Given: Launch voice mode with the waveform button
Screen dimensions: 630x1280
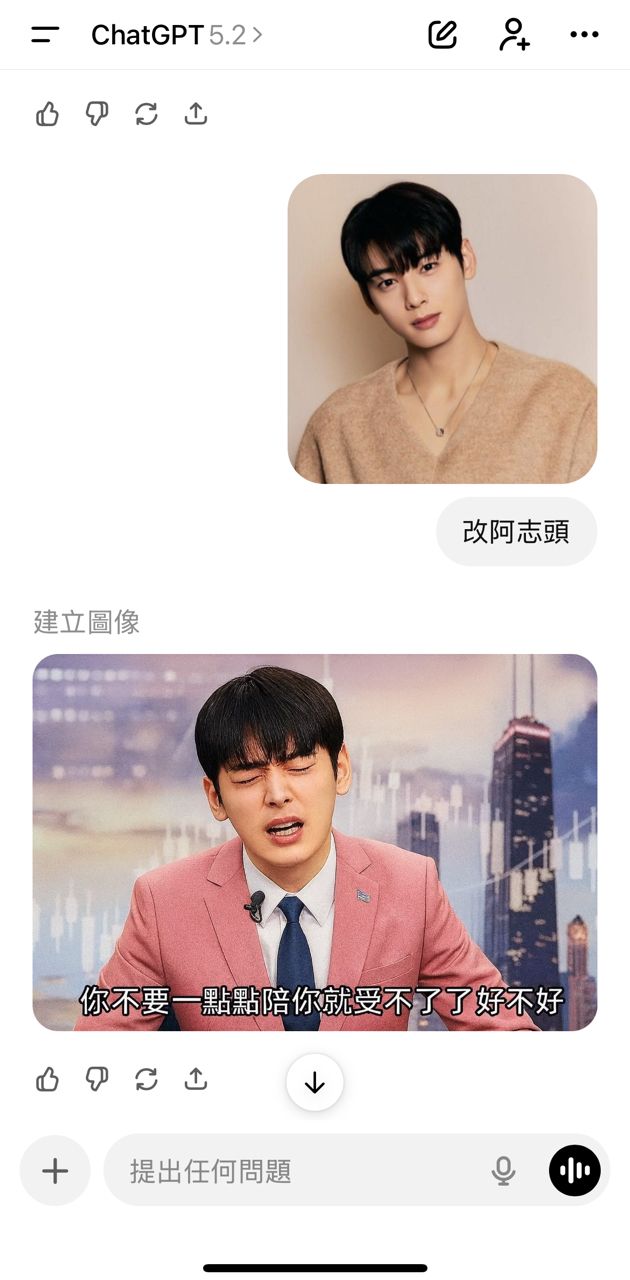Looking at the screenshot, I should click(x=575, y=1171).
